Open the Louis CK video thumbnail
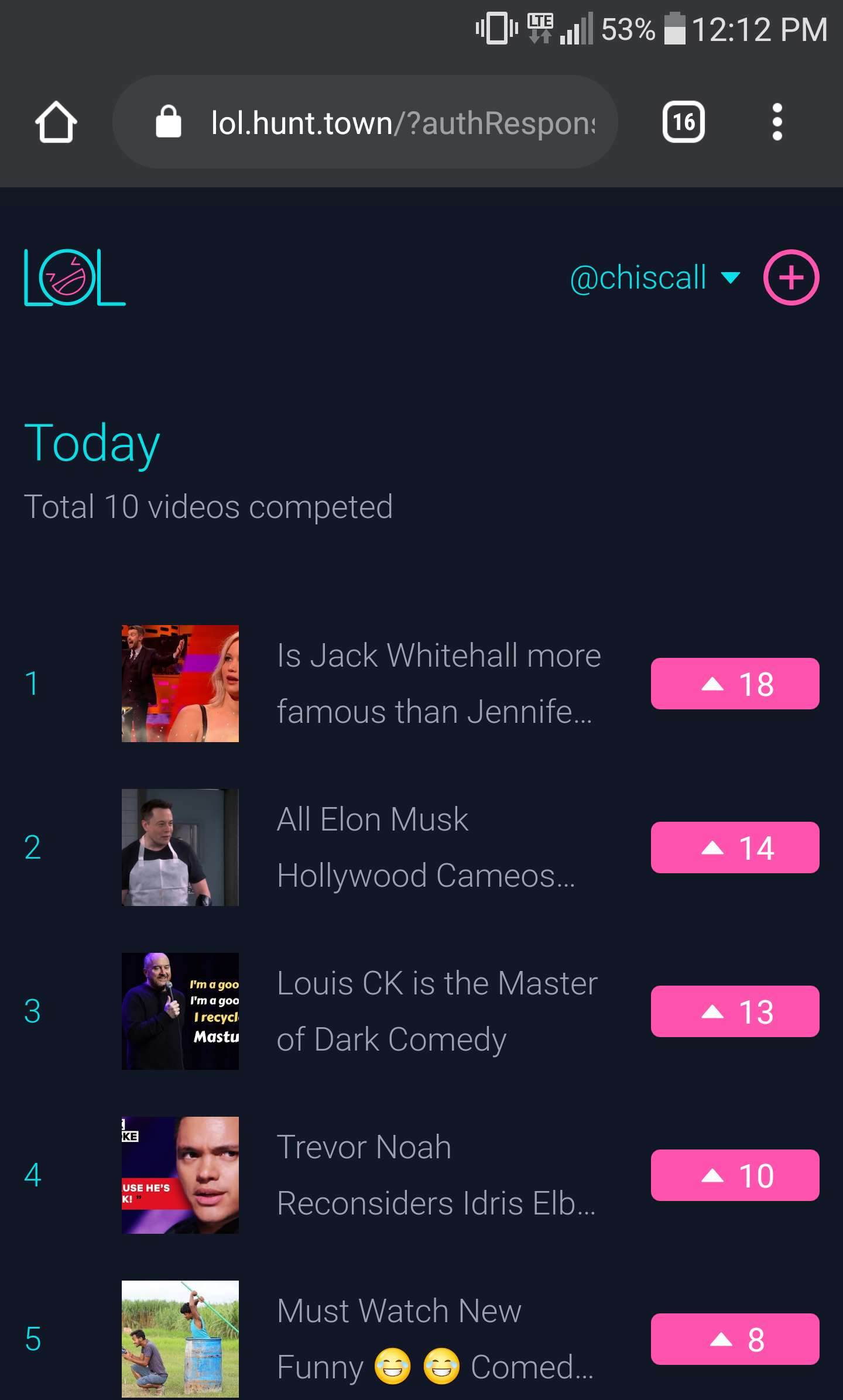 (x=180, y=1011)
